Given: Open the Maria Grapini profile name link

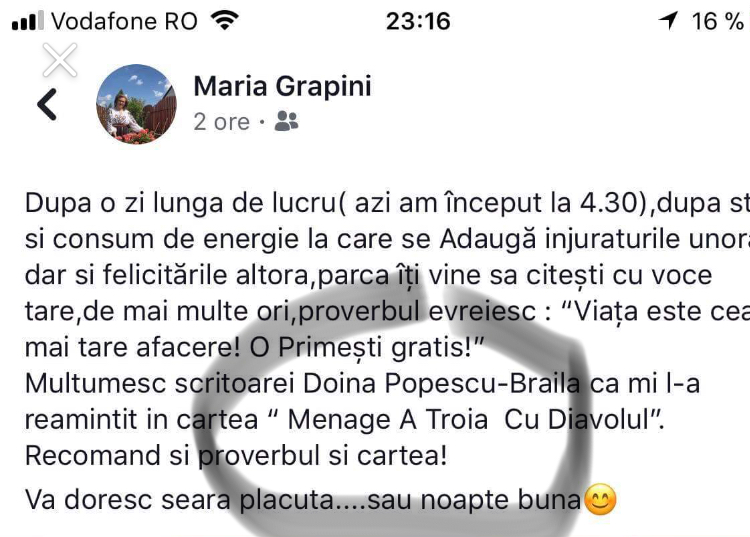Looking at the screenshot, I should coord(282,86).
